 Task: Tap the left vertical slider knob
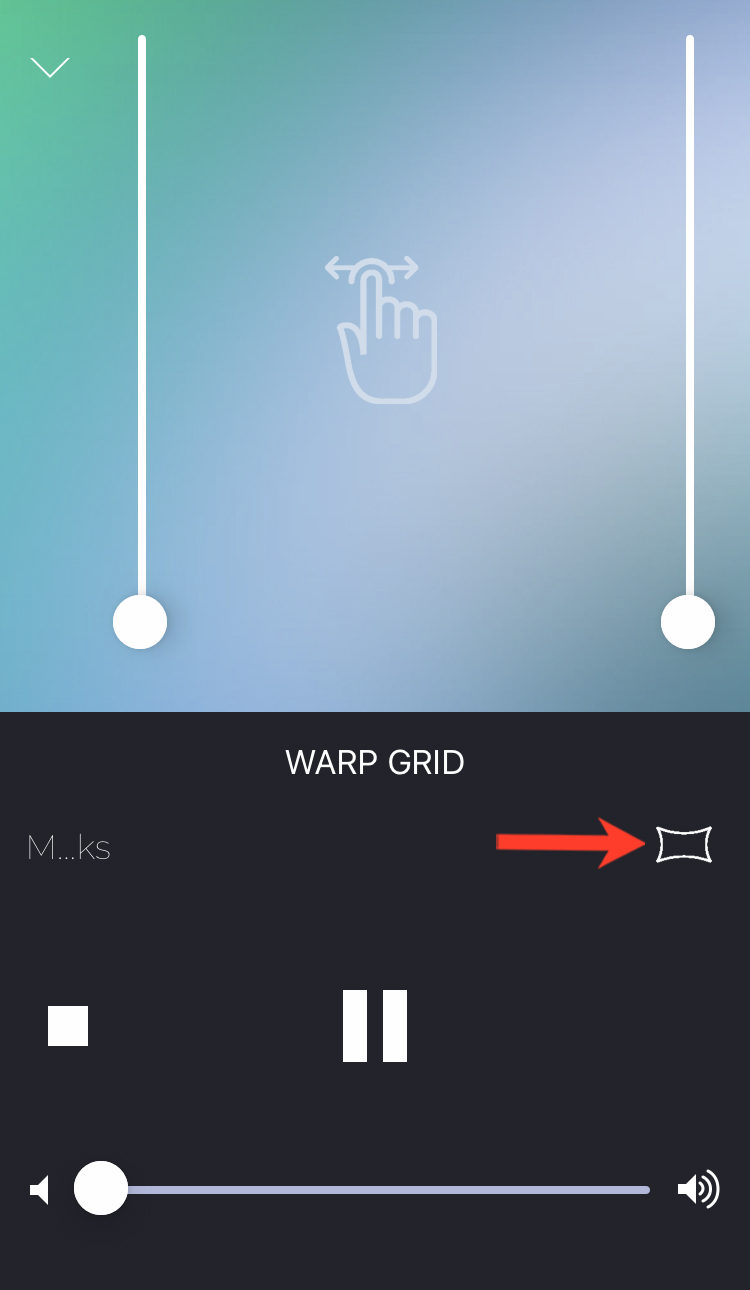(140, 622)
